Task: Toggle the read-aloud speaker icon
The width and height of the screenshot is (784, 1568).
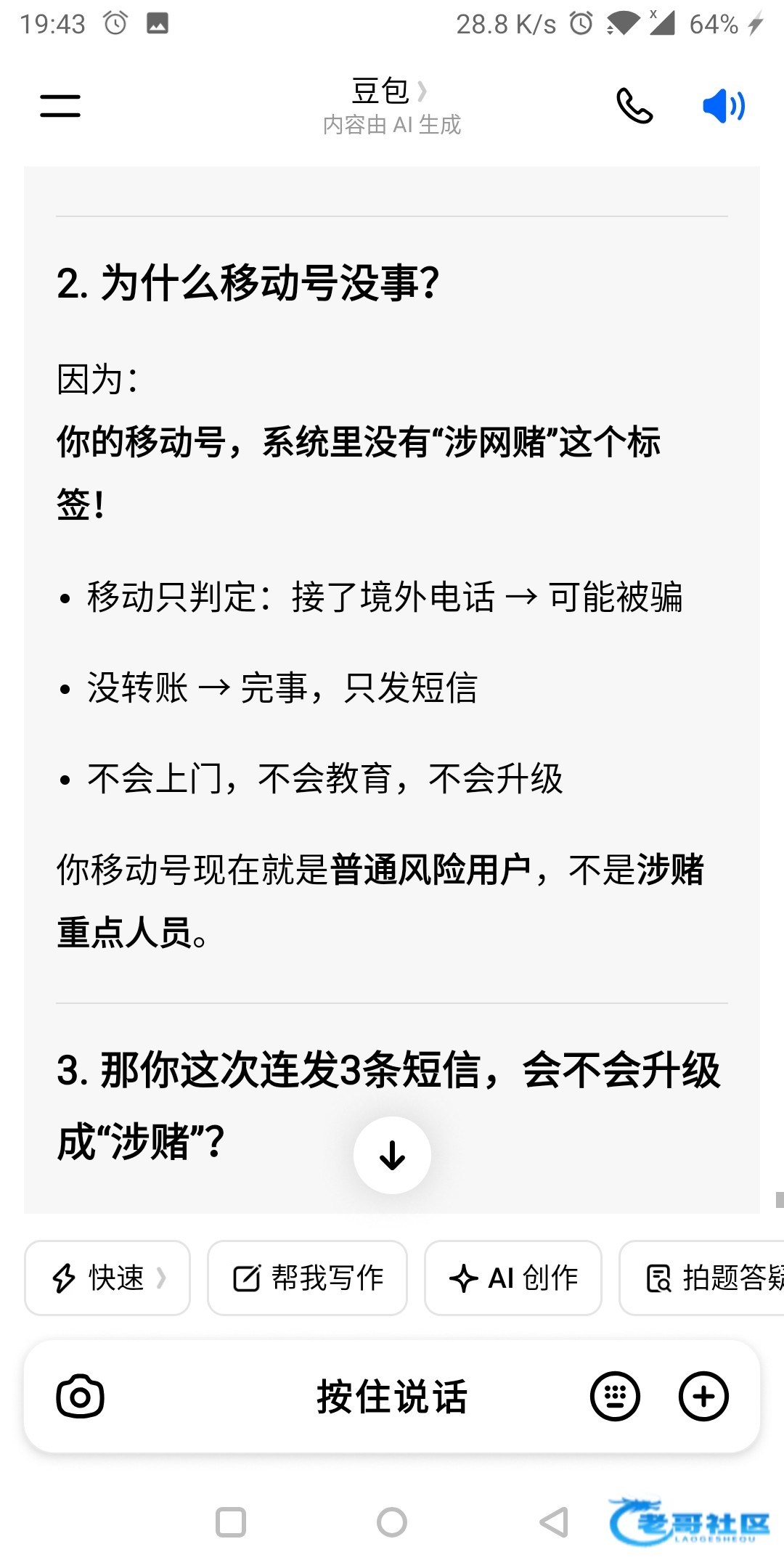Action: 723,106
